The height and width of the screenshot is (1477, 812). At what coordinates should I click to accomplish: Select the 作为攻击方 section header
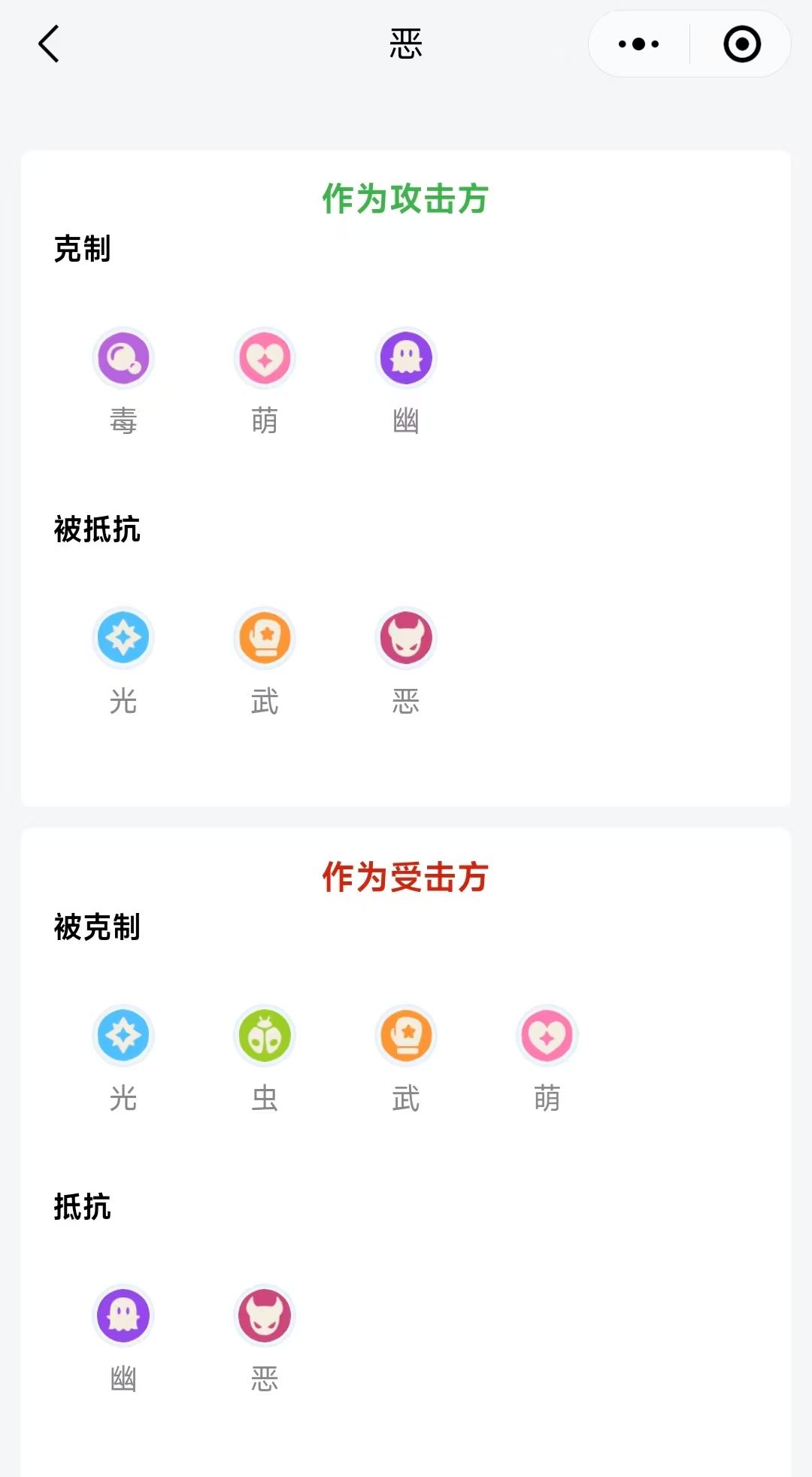[405, 199]
